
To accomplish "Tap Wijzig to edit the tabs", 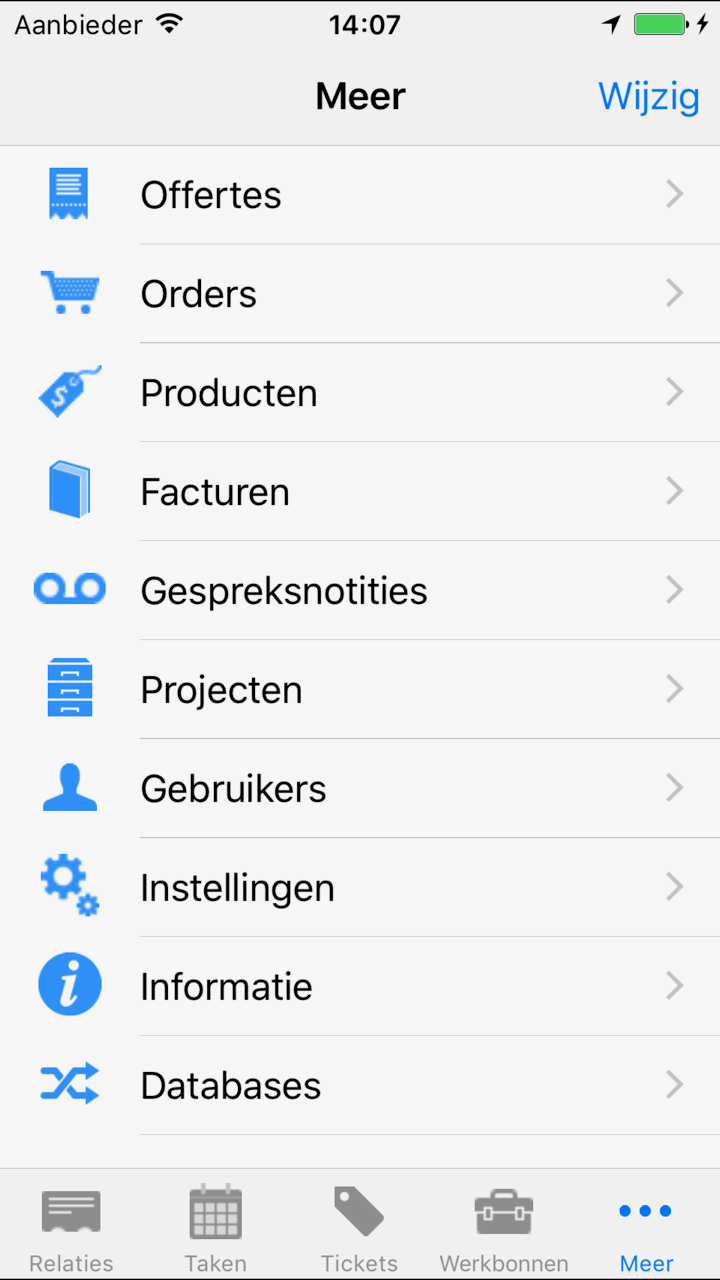I will (x=648, y=97).
